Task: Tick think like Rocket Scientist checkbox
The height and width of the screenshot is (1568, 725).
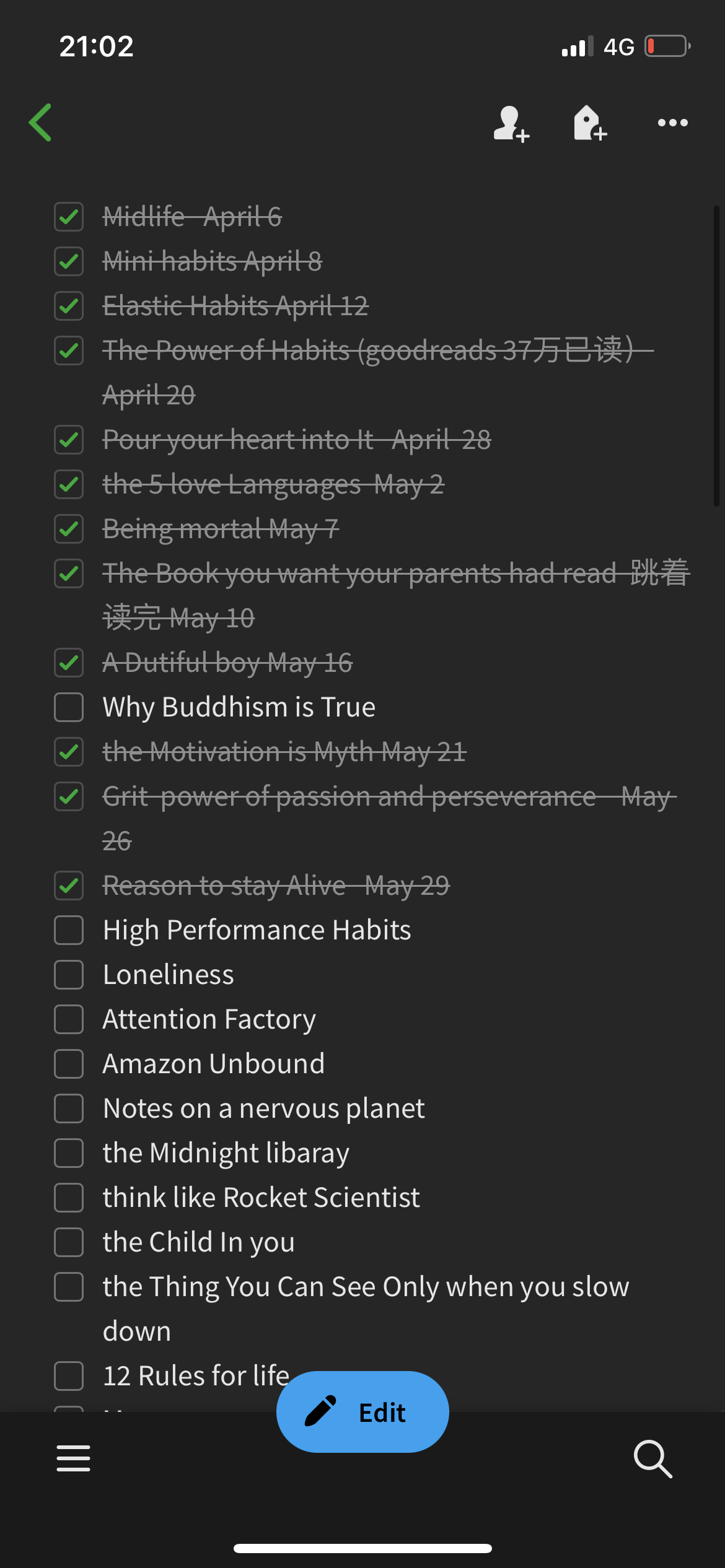Action: point(69,1198)
